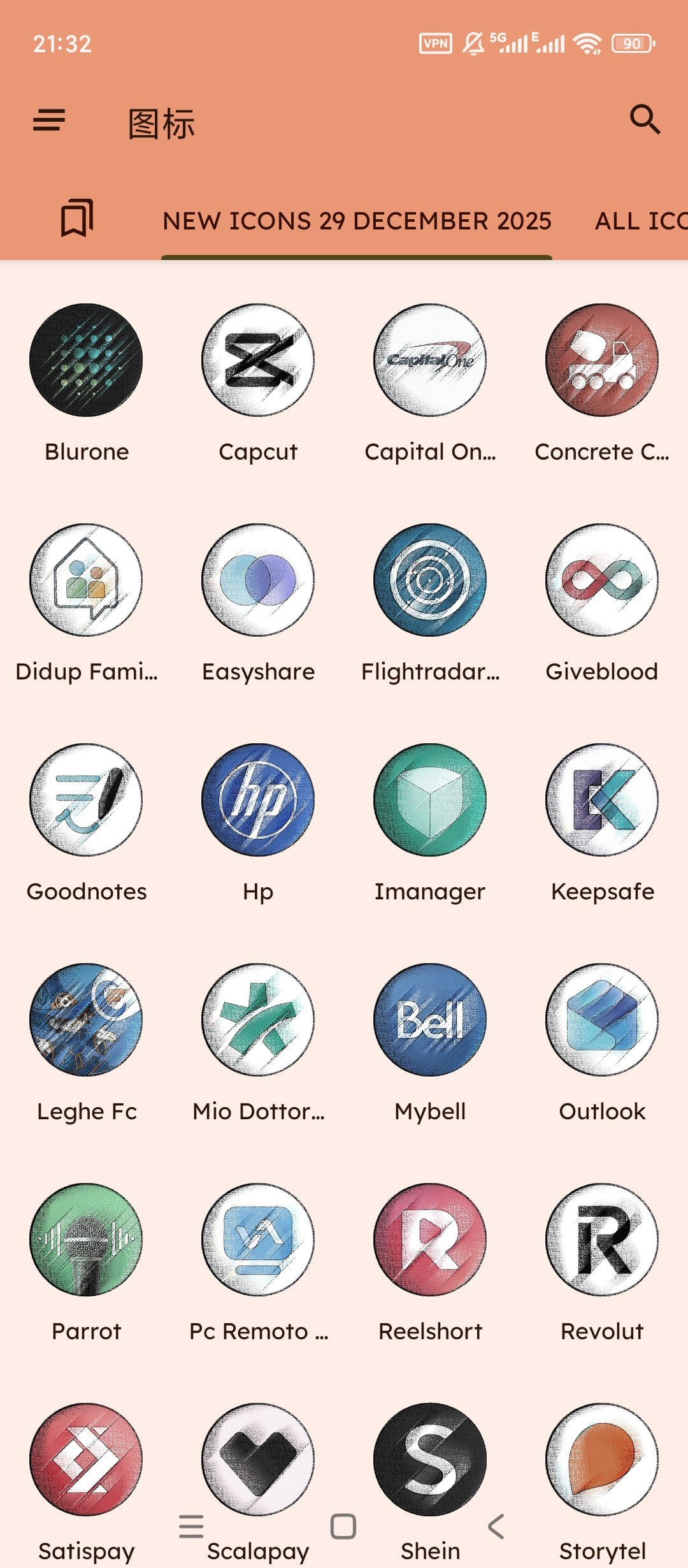The image size is (688, 1568).
Task: Select the Capcut icon
Action: click(258, 360)
